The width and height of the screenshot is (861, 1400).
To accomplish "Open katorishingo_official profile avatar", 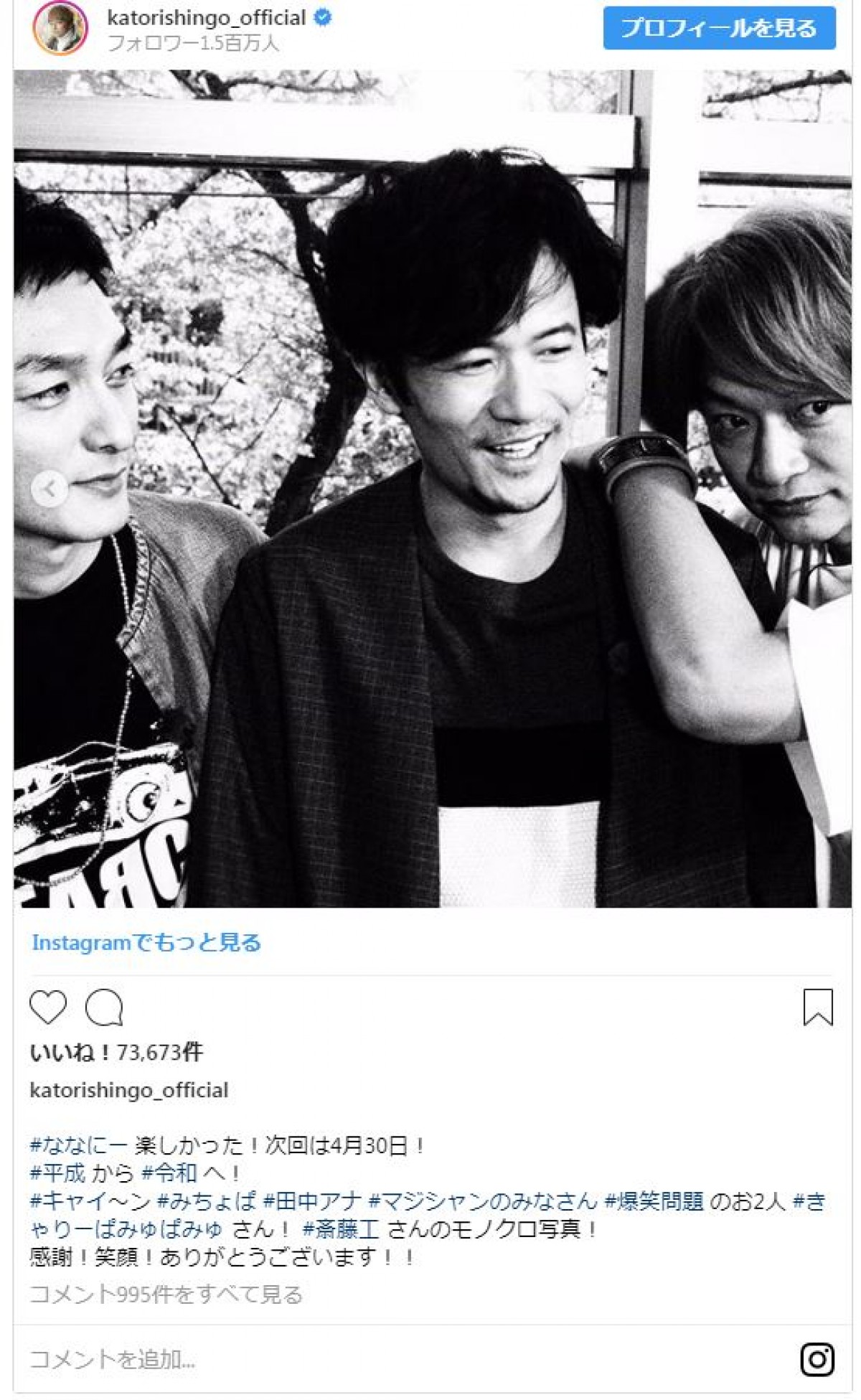I will [60, 29].
